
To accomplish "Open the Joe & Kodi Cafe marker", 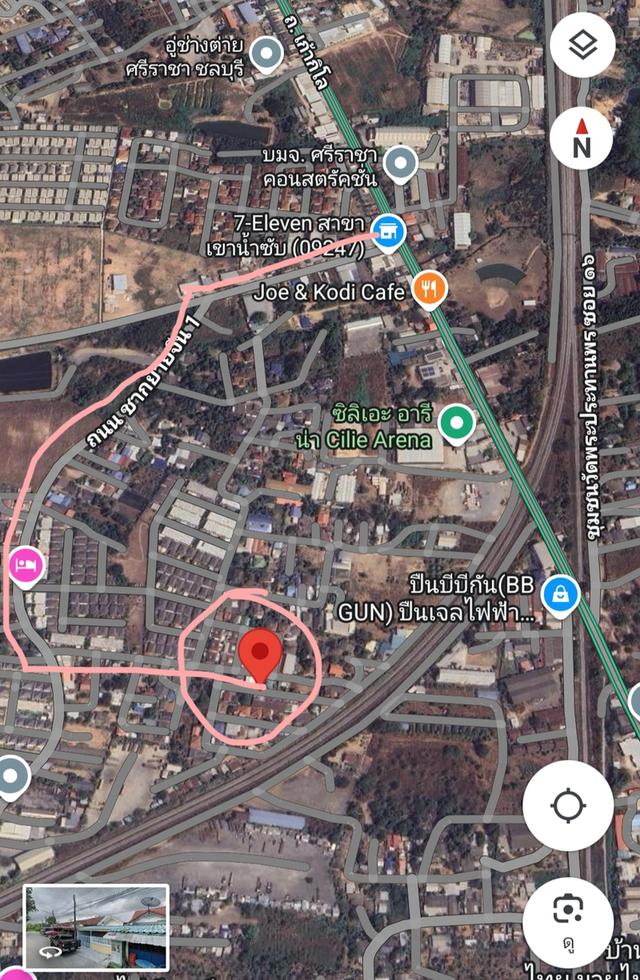I will point(429,291).
